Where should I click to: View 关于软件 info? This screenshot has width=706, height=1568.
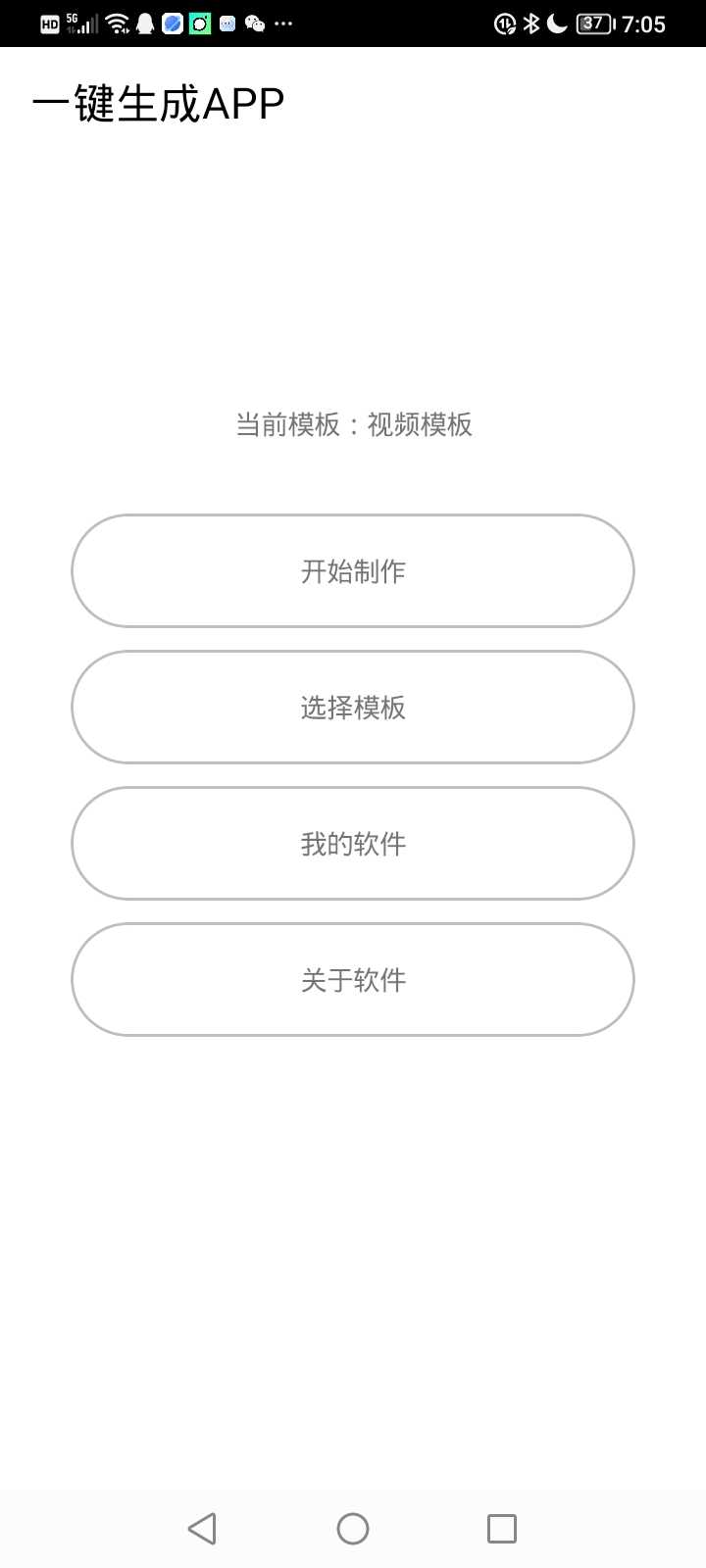[353, 979]
